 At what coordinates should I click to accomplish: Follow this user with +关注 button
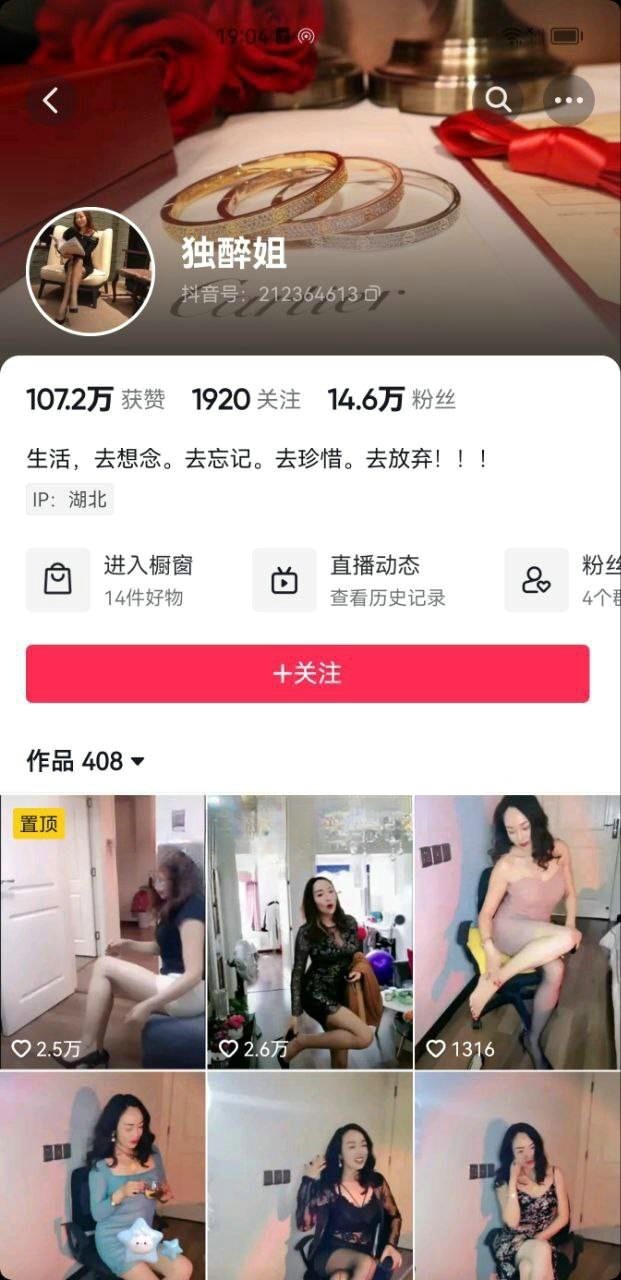tap(307, 673)
